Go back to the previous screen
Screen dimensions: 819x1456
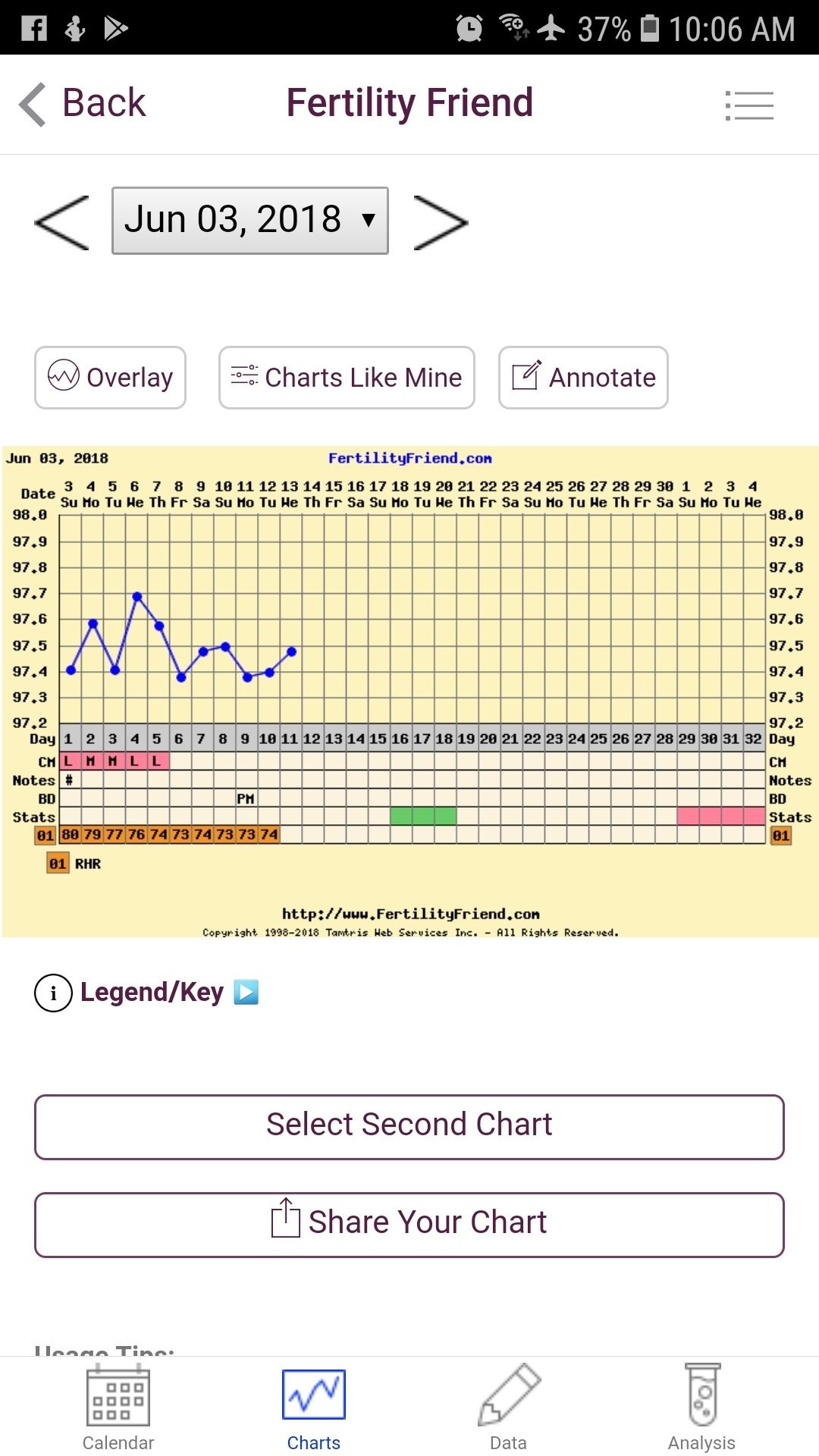point(83,103)
